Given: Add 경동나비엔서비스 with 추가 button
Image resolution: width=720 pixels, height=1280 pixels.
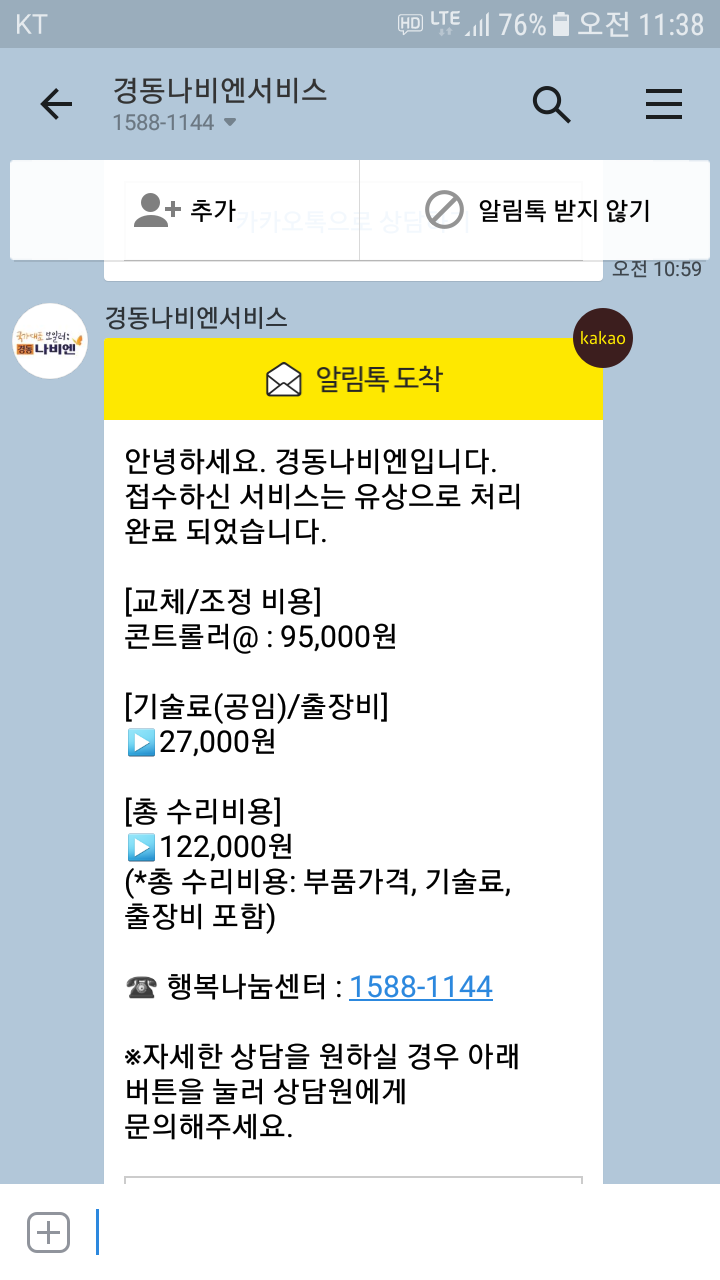Looking at the screenshot, I should (x=184, y=210).
